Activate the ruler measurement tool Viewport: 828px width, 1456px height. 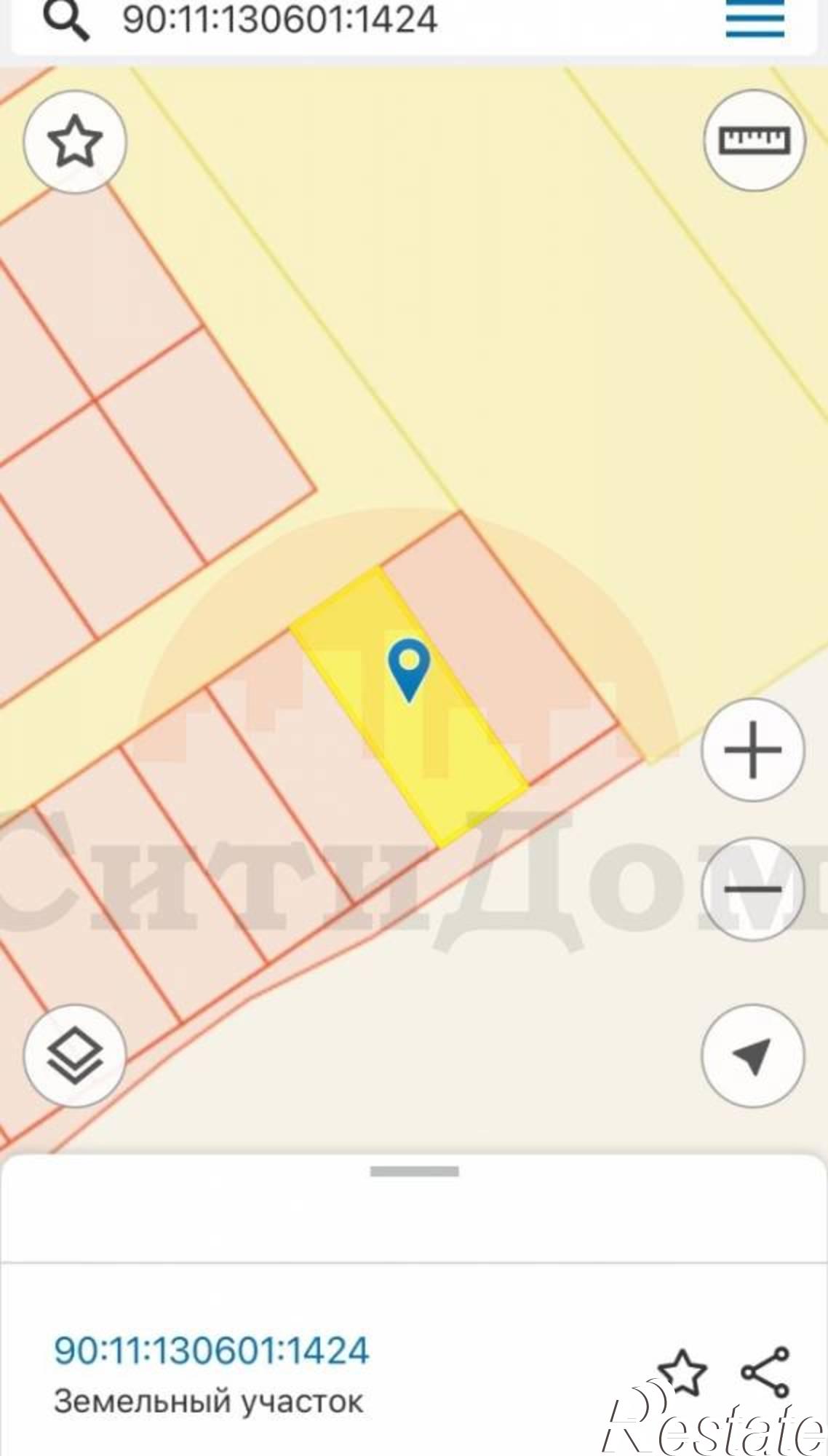pos(755,140)
